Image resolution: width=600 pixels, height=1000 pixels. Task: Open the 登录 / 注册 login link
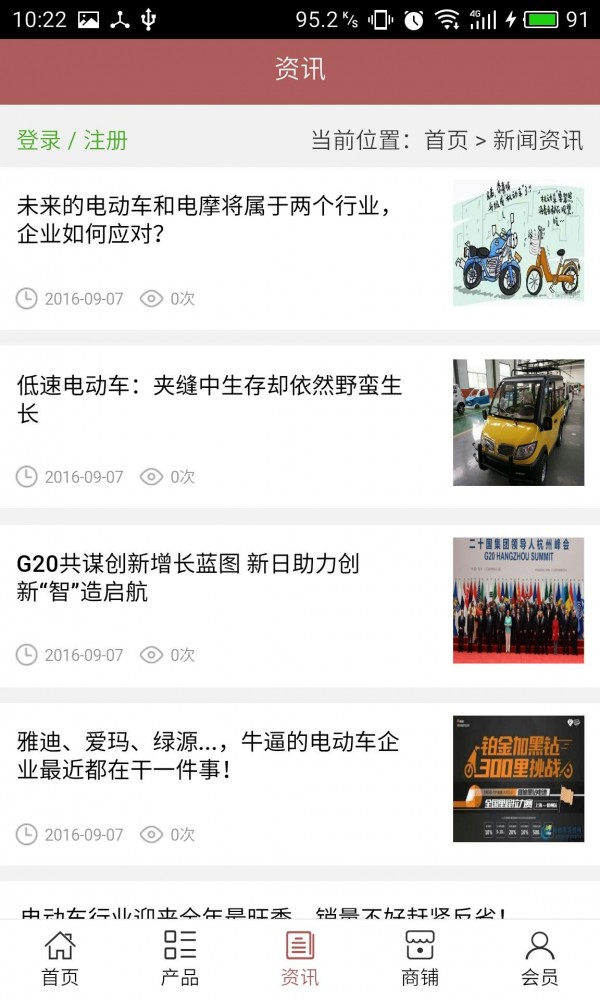(x=72, y=140)
